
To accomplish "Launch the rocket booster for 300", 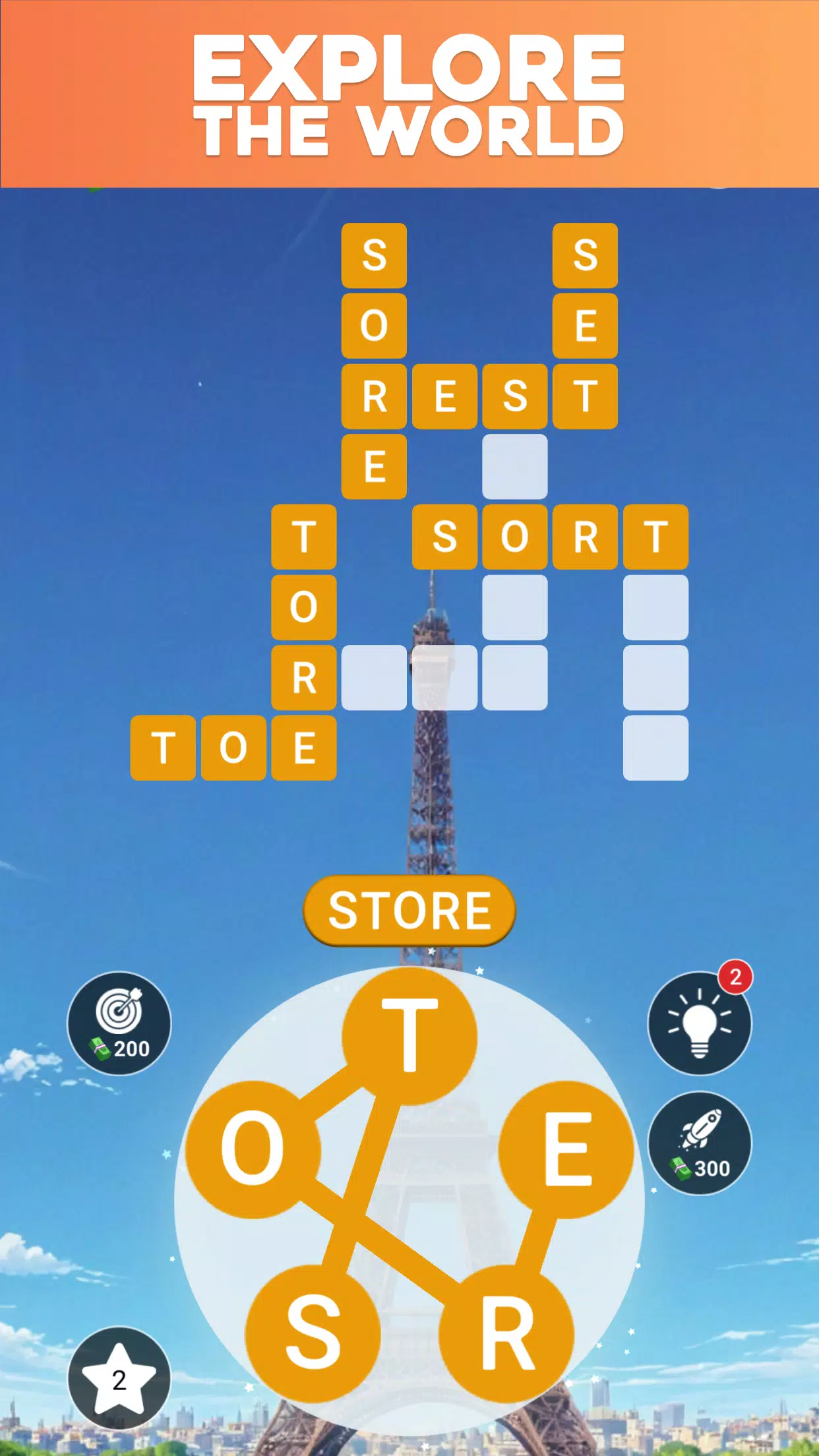I will (x=700, y=1143).
